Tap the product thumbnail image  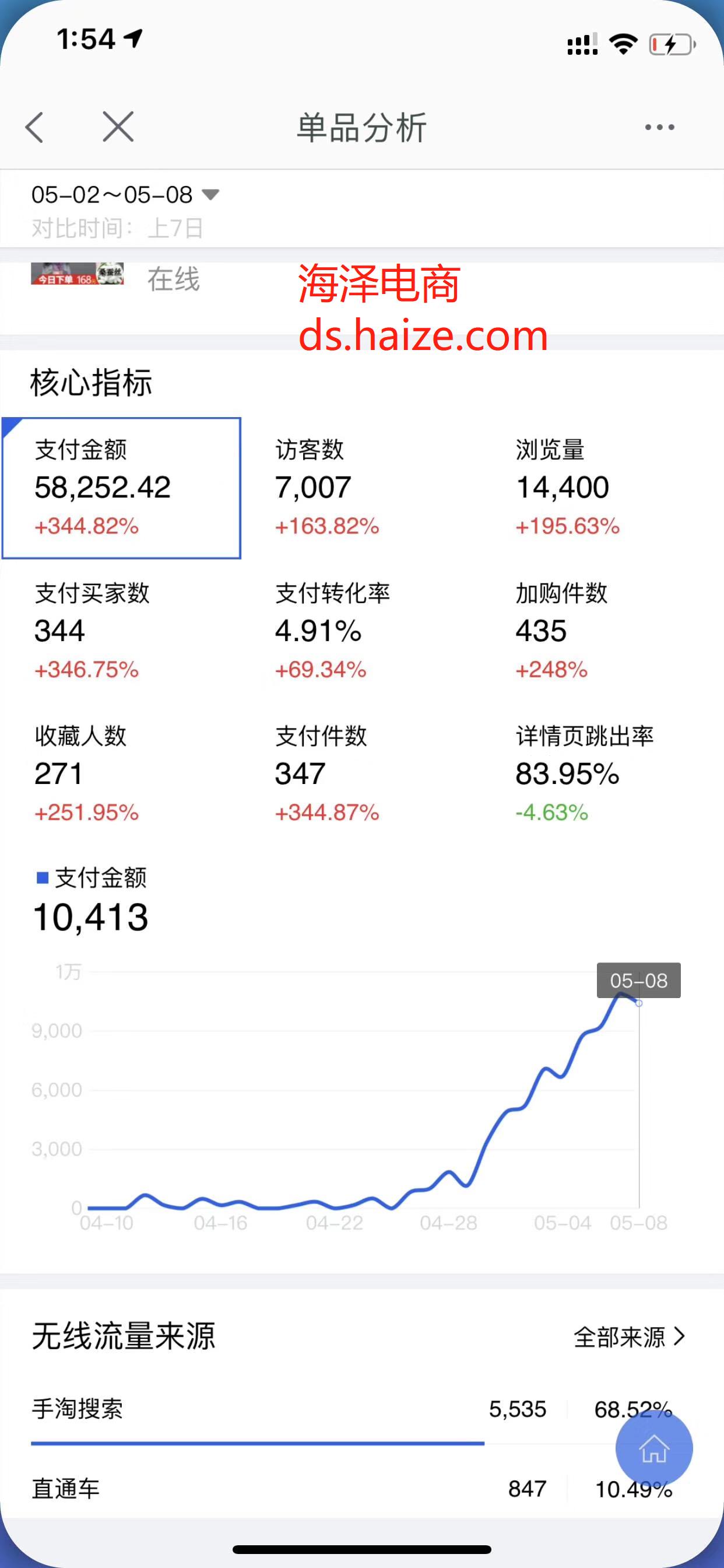coord(80,279)
